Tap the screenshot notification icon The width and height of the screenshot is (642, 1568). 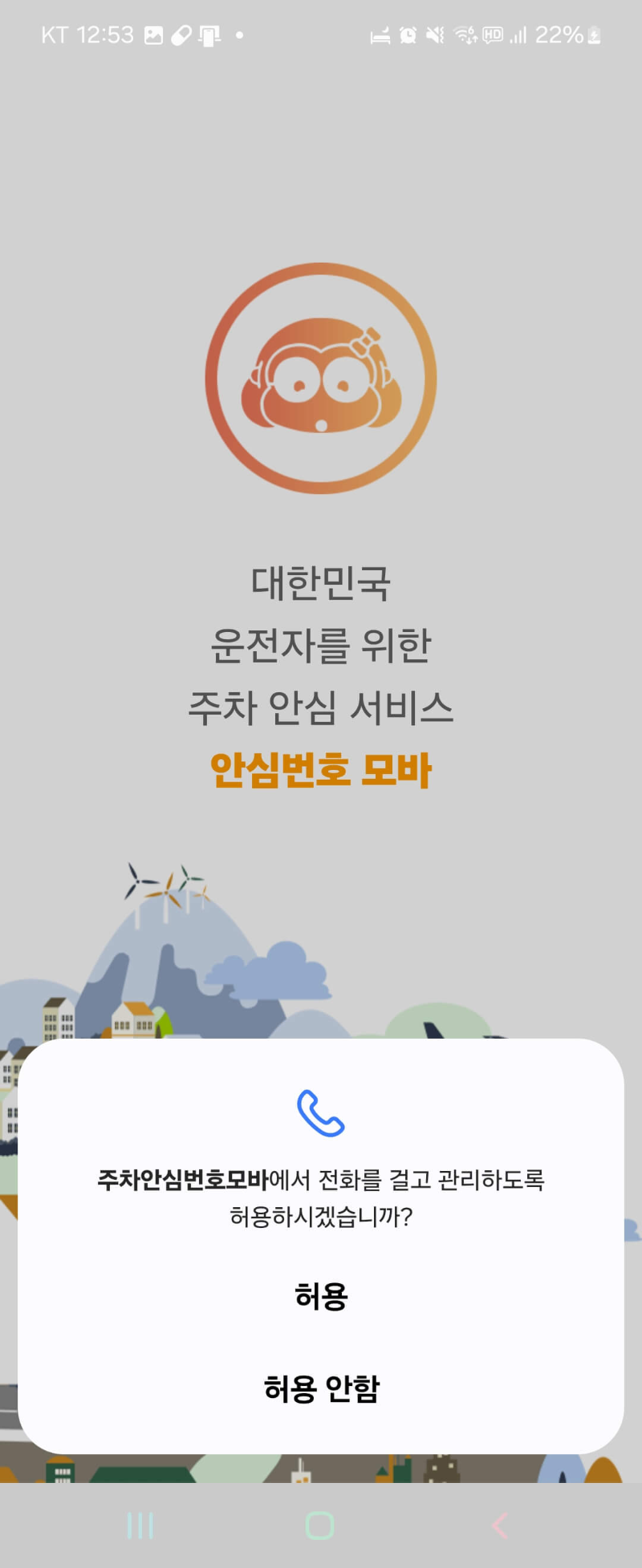pyautogui.click(x=152, y=35)
